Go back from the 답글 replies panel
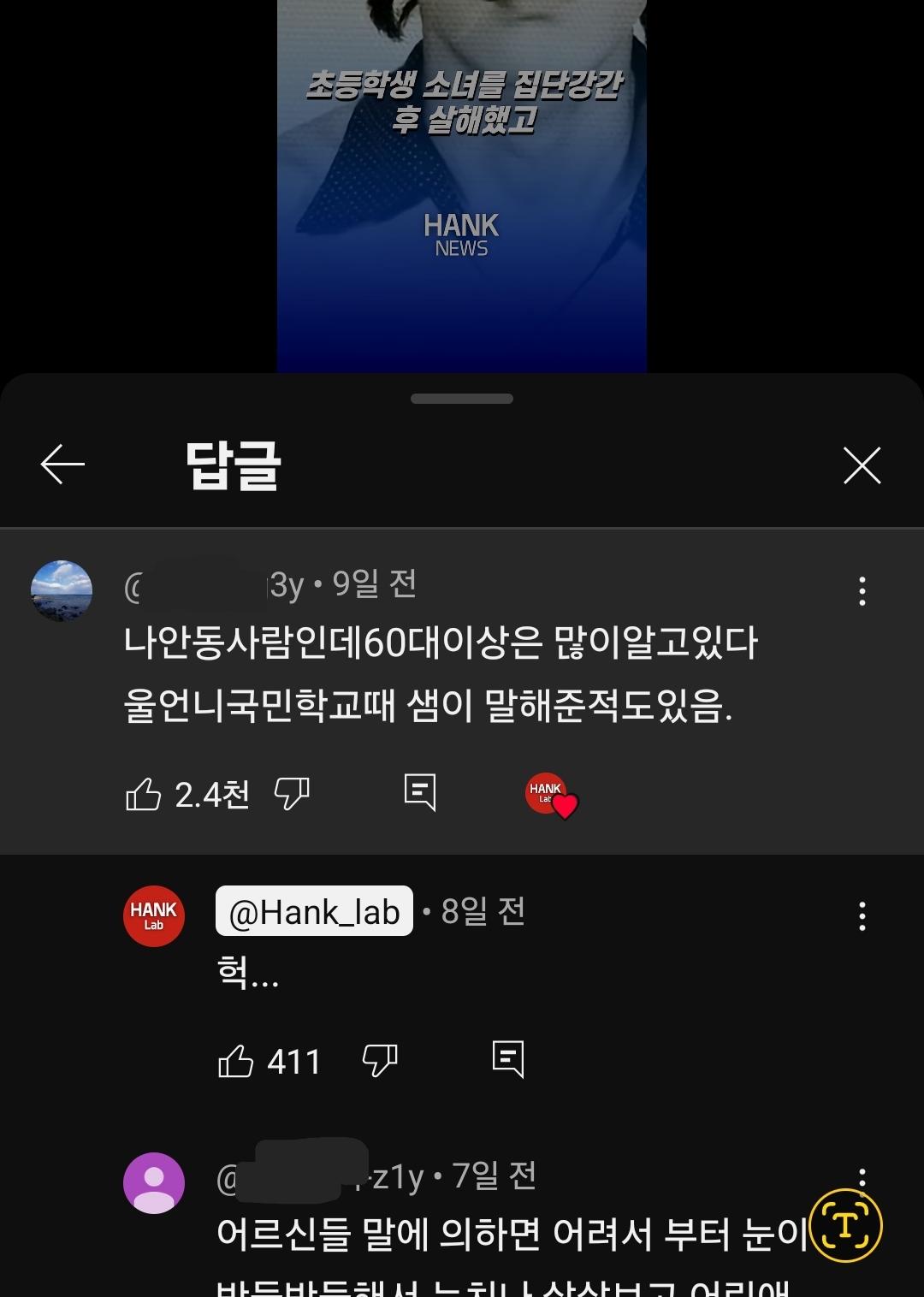The width and height of the screenshot is (924, 1297). point(62,465)
